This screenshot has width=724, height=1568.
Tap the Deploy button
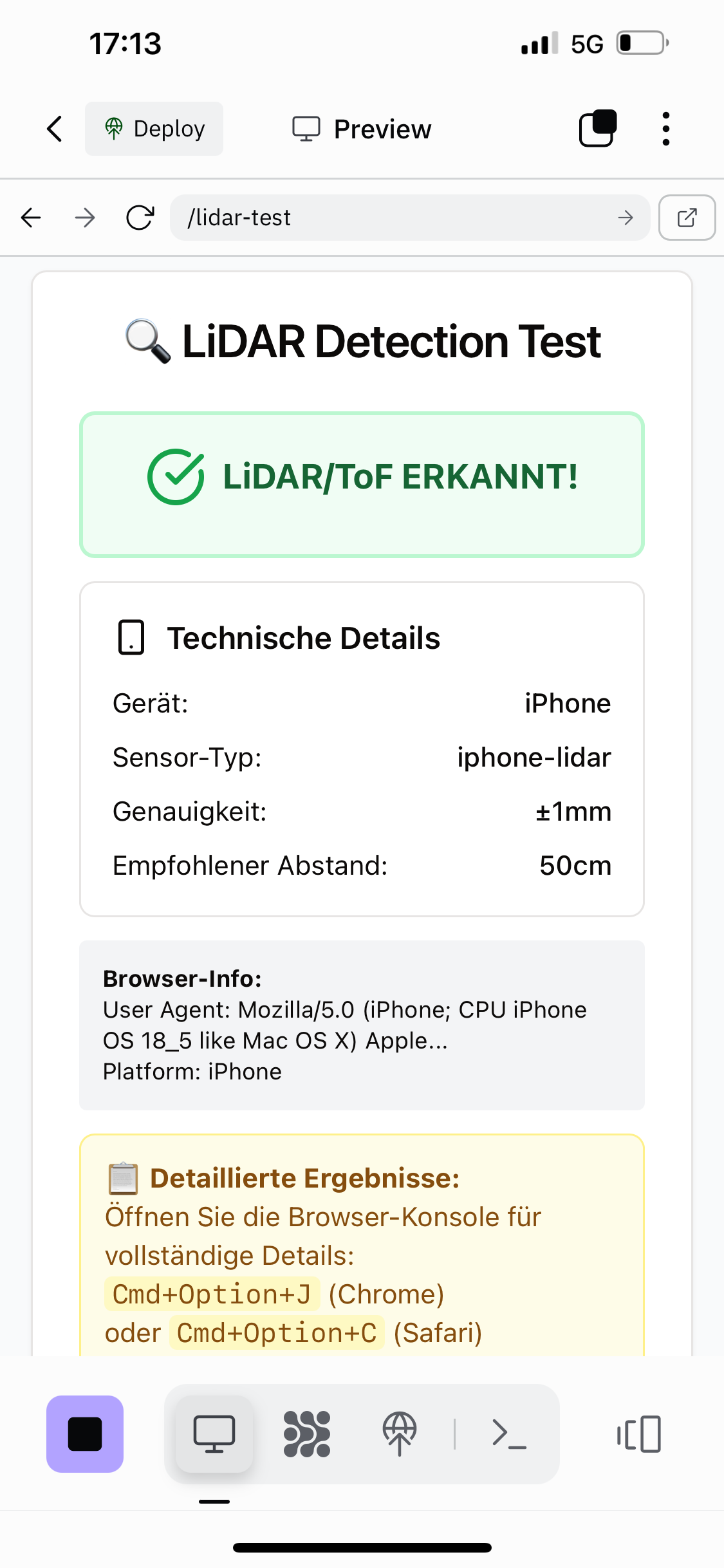[154, 129]
